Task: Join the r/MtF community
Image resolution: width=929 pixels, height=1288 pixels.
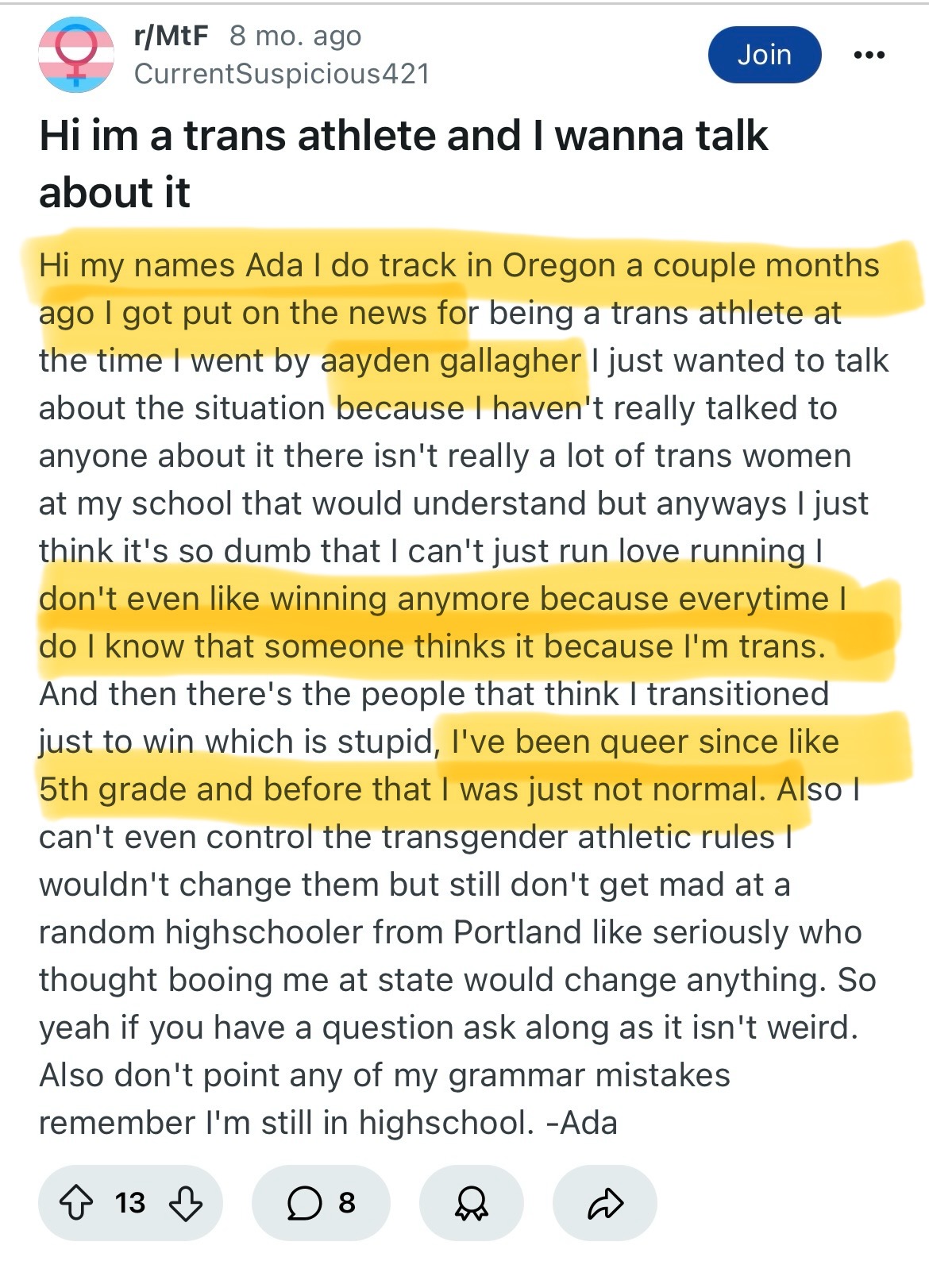Action: pyautogui.click(x=764, y=55)
